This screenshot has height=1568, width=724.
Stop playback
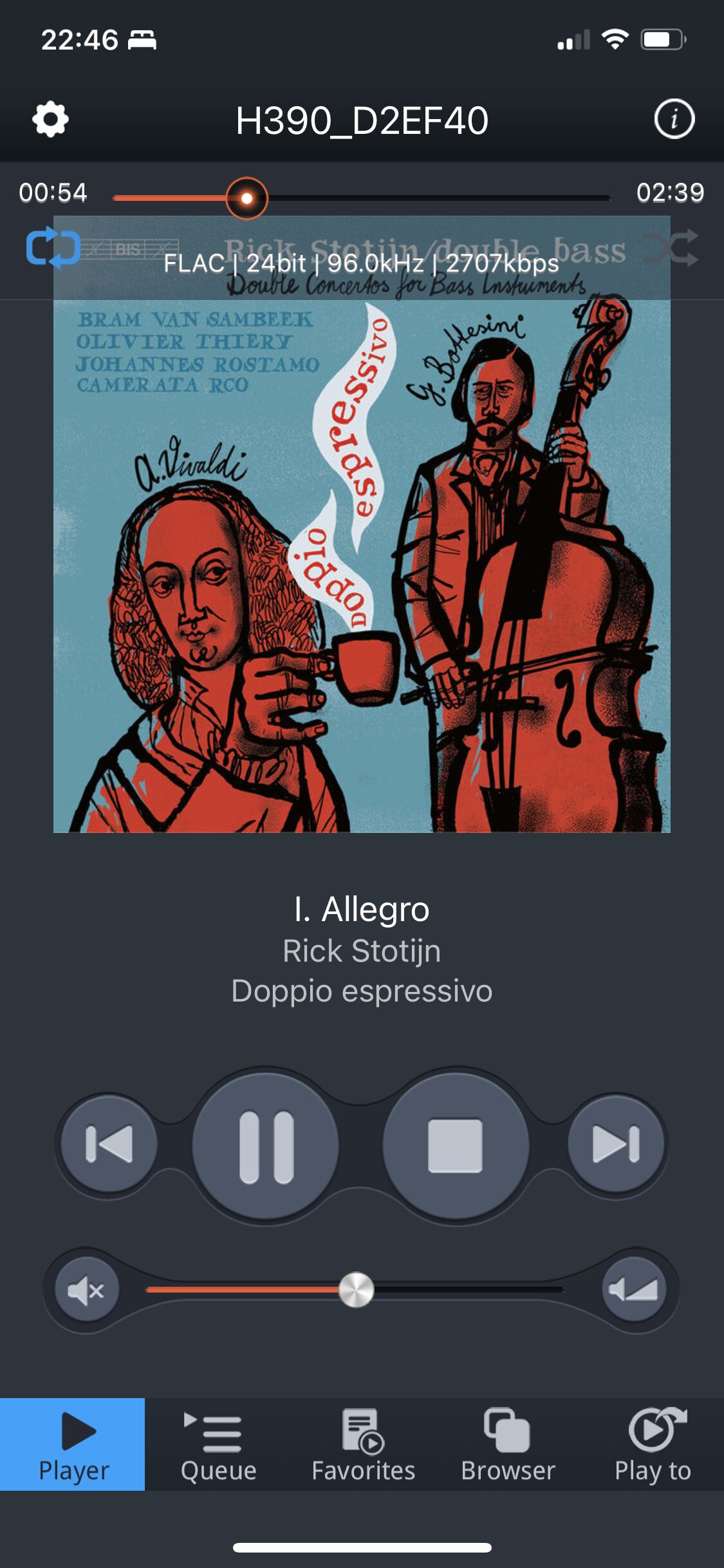pos(456,1146)
